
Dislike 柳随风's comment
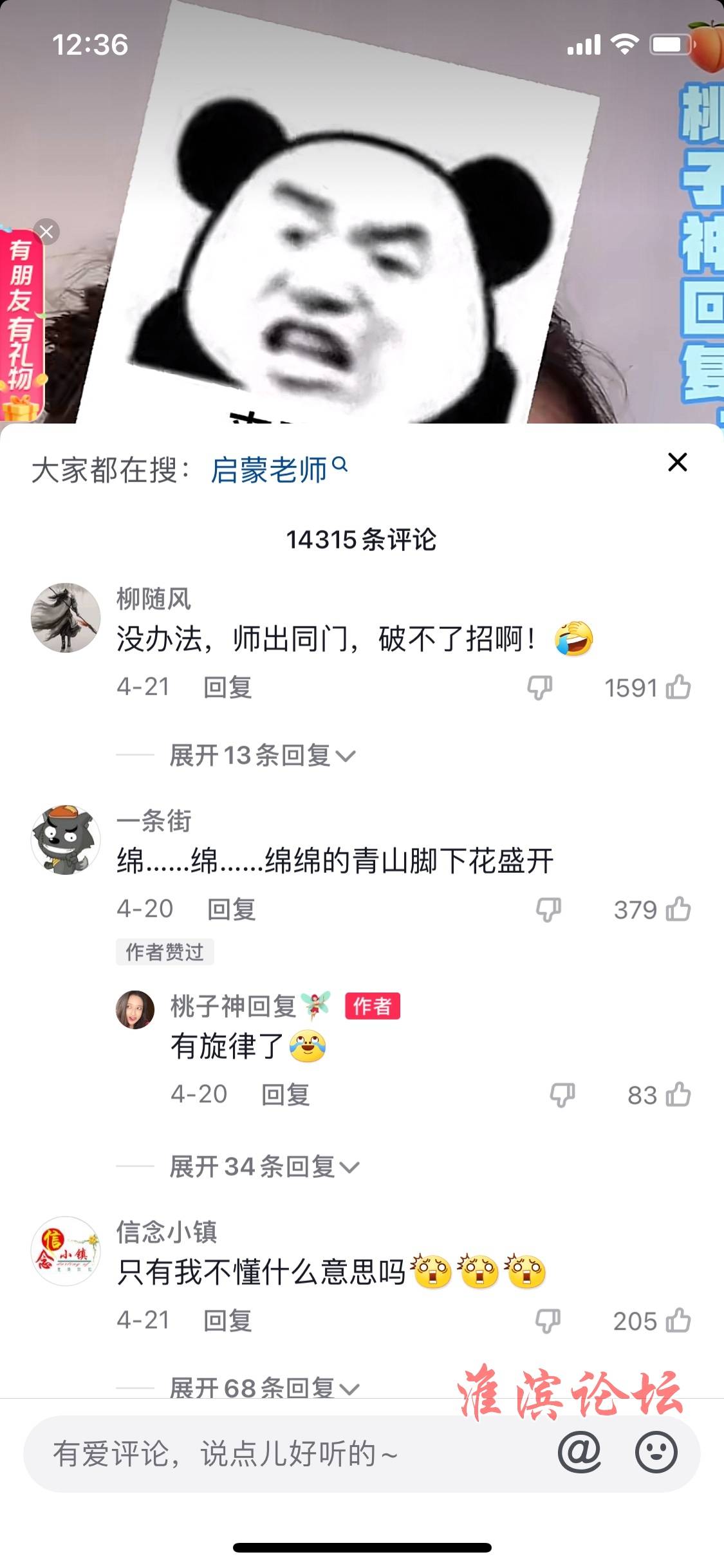pos(539,687)
